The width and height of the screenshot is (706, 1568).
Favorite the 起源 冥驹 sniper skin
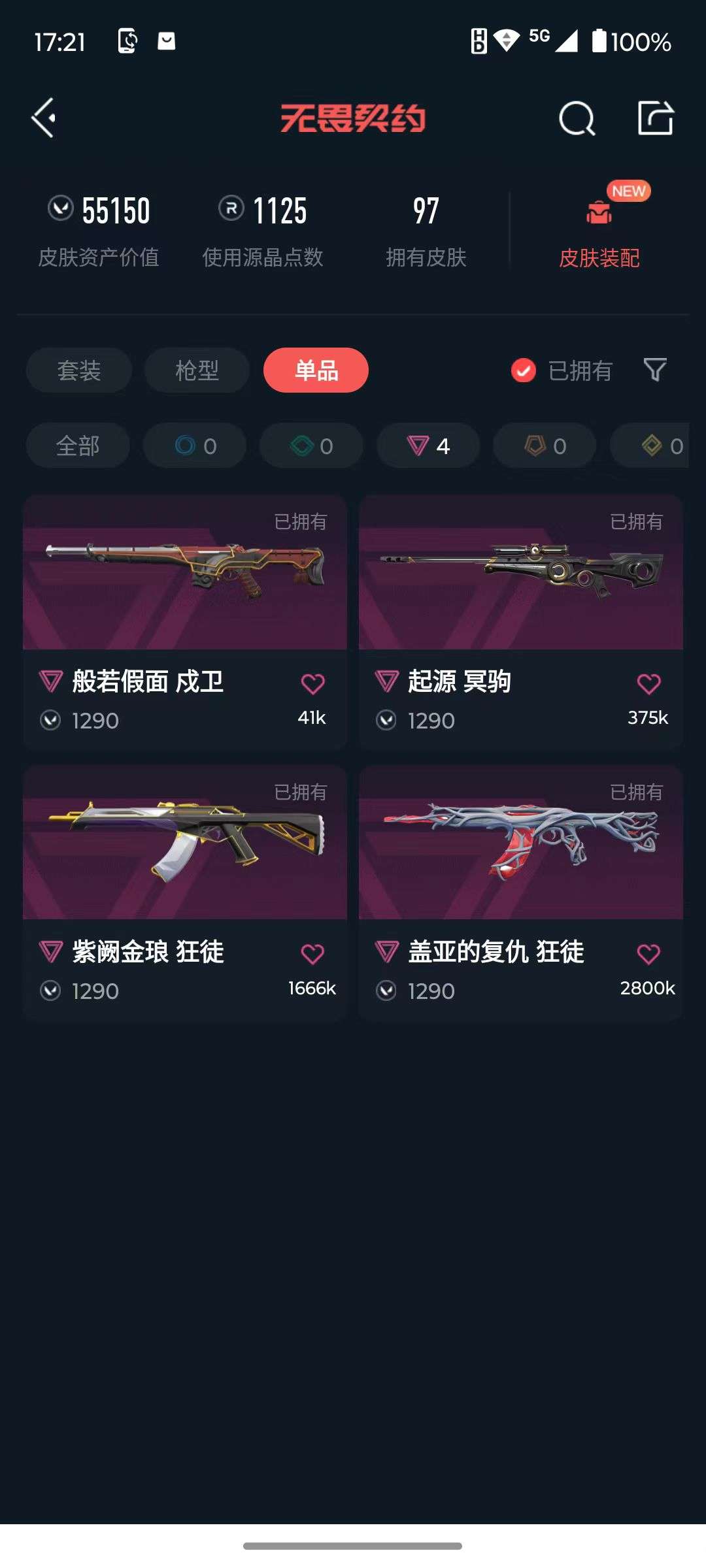coord(648,682)
